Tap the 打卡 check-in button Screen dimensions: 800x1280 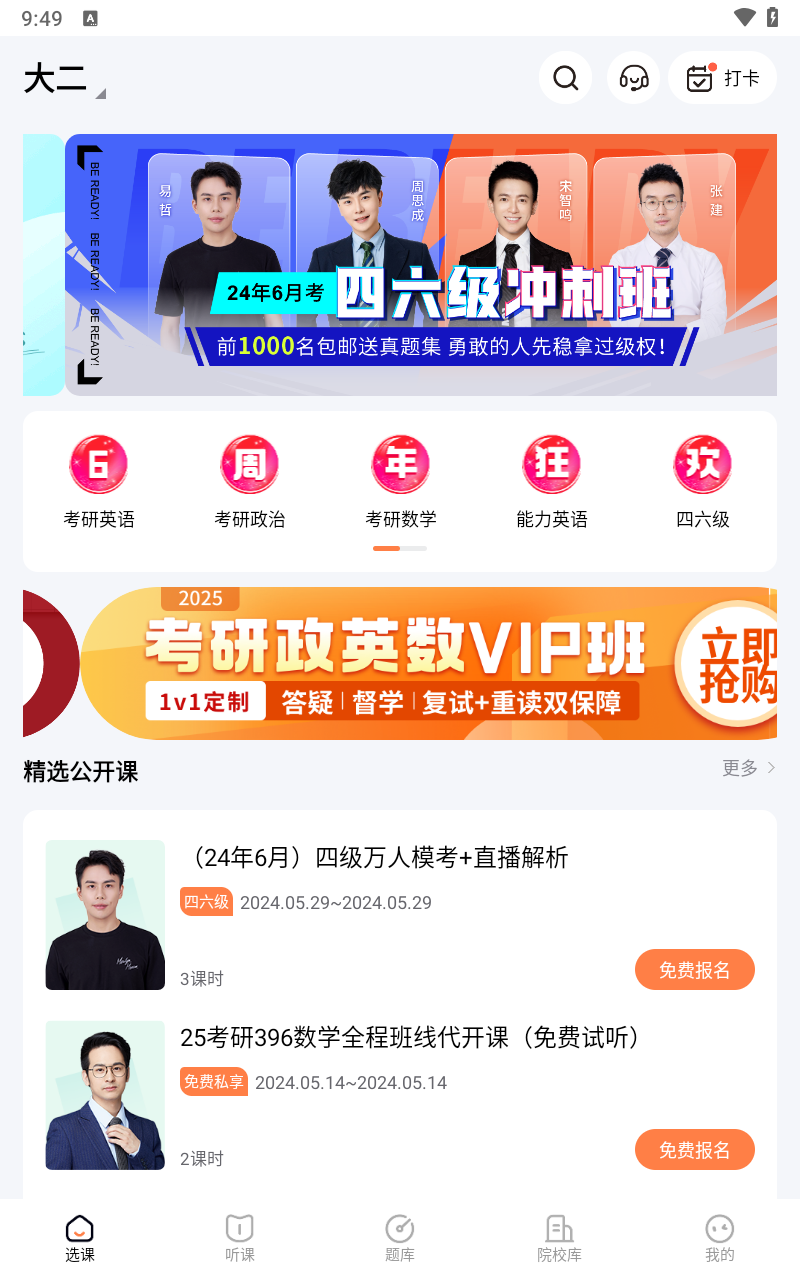pos(722,78)
